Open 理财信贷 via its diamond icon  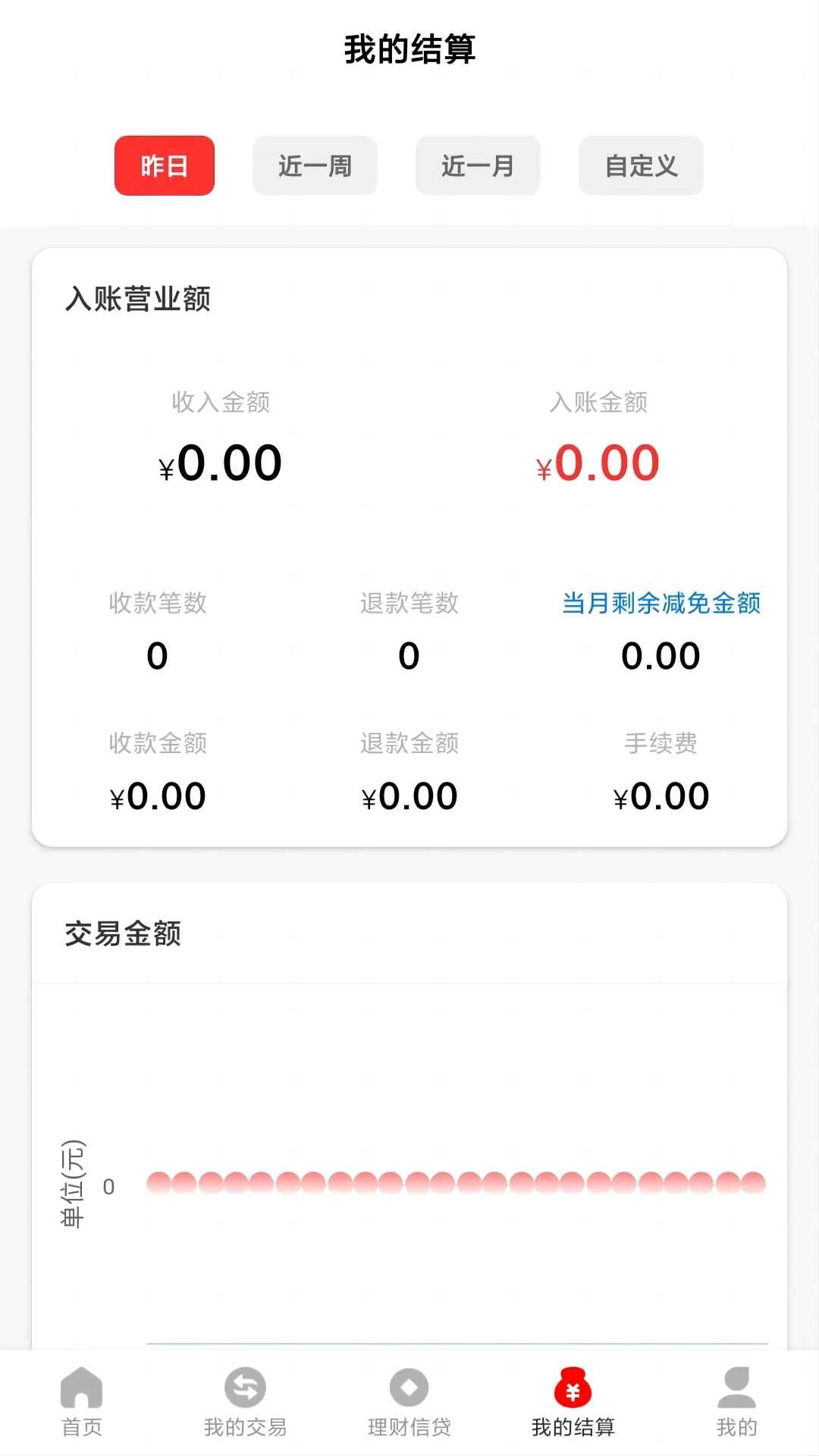pos(409,1398)
